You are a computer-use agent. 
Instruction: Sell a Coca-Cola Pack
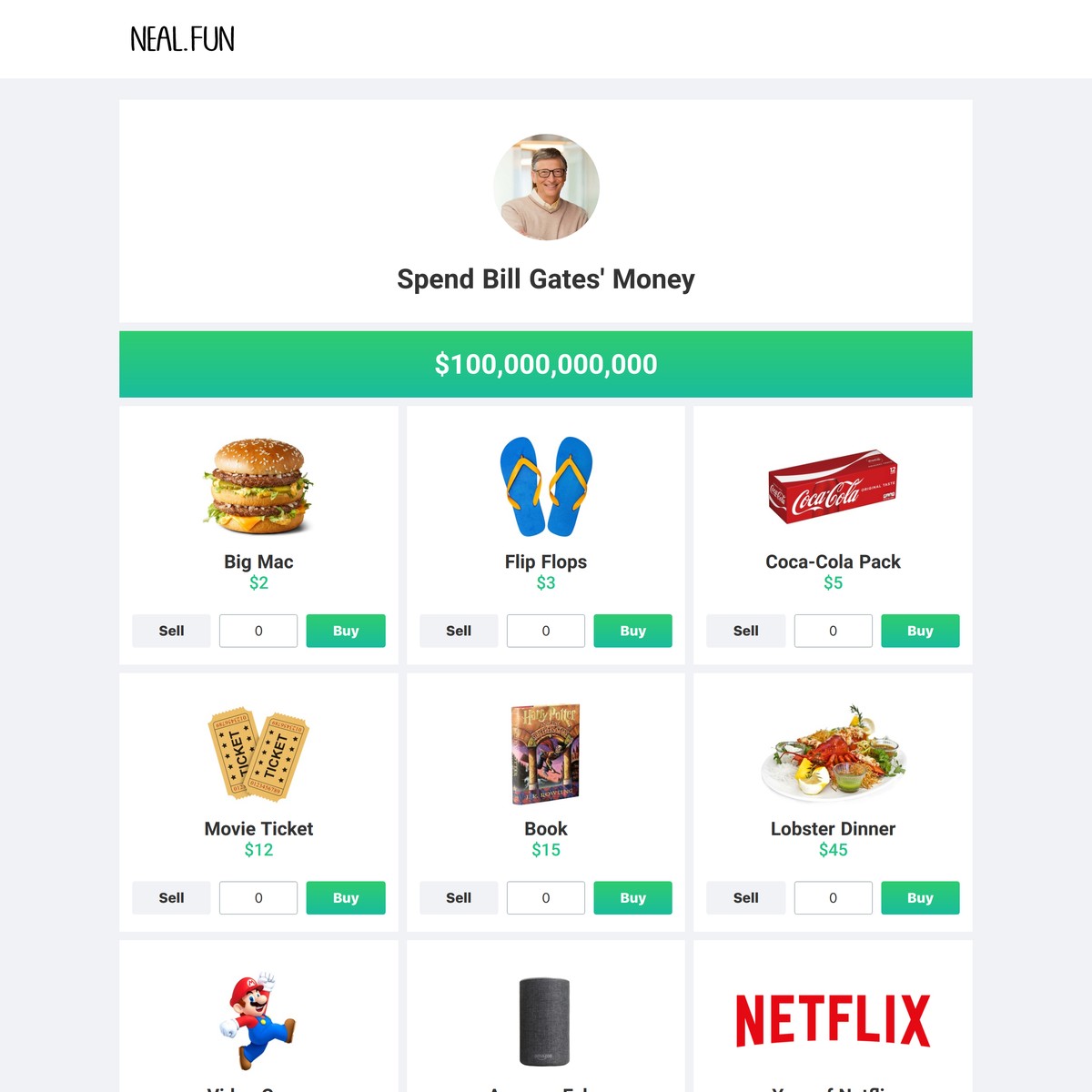point(745,631)
